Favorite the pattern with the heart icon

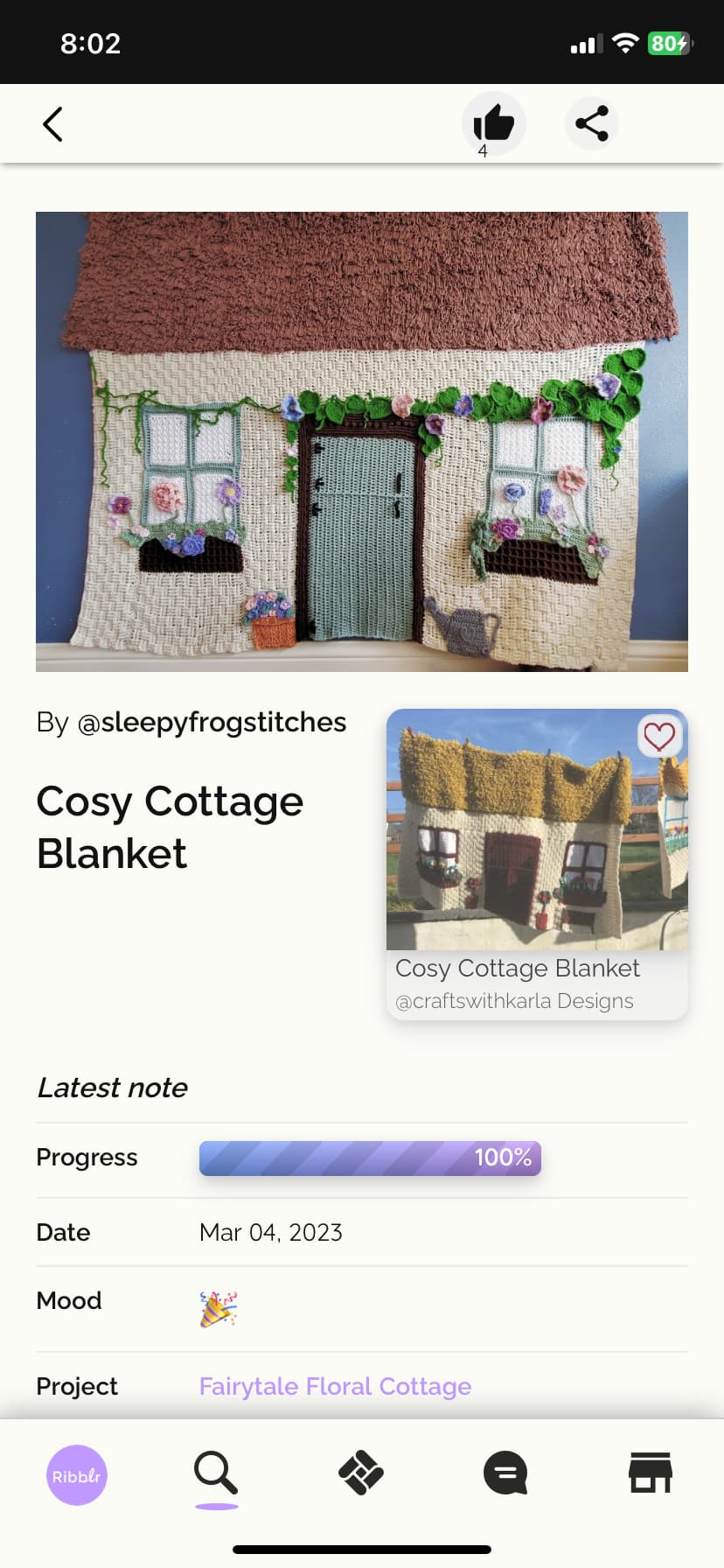tap(659, 737)
